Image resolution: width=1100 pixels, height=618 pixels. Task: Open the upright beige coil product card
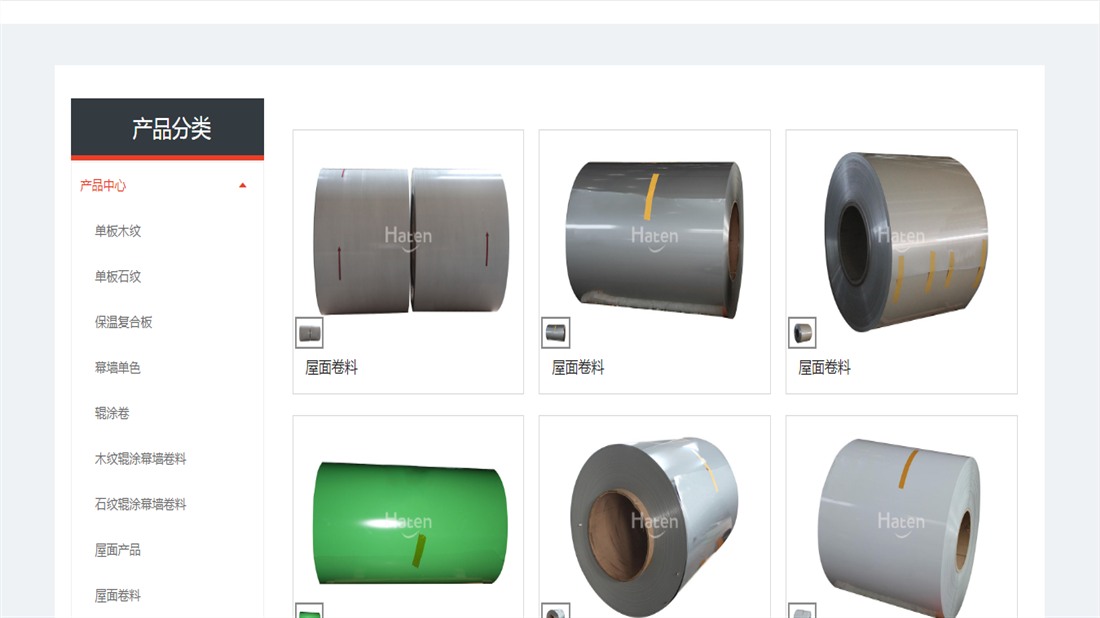coord(901,242)
